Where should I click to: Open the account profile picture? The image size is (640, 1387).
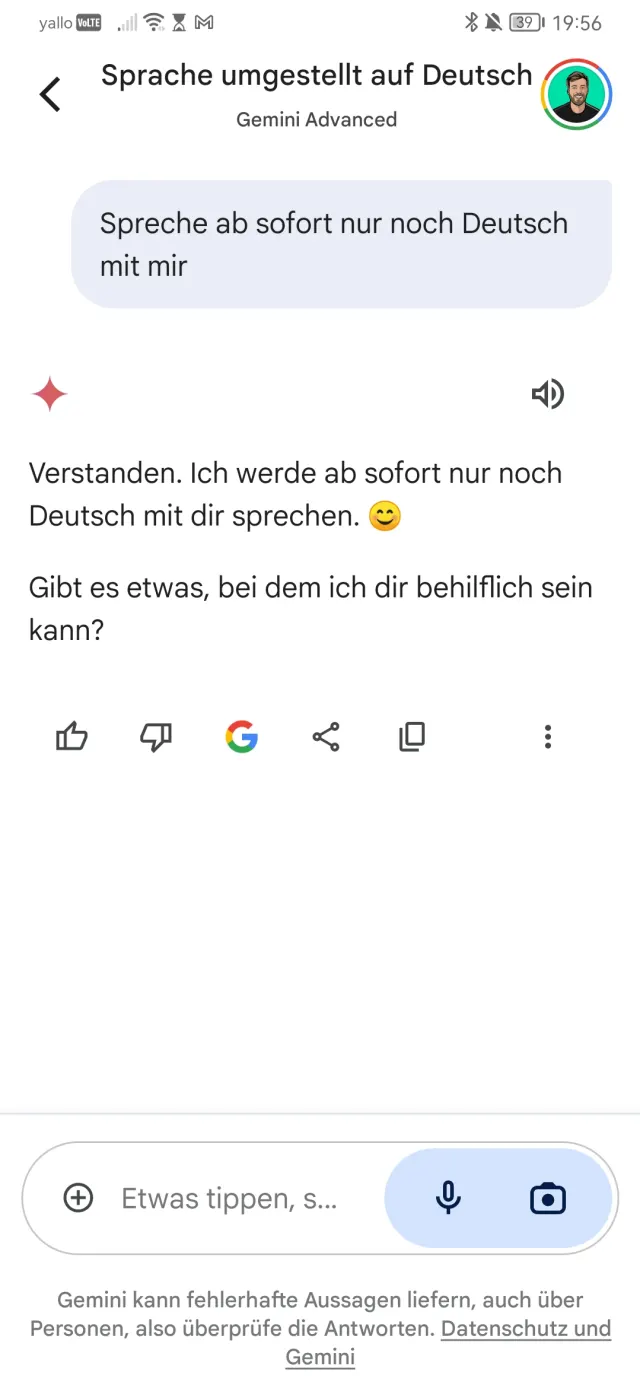(577, 95)
